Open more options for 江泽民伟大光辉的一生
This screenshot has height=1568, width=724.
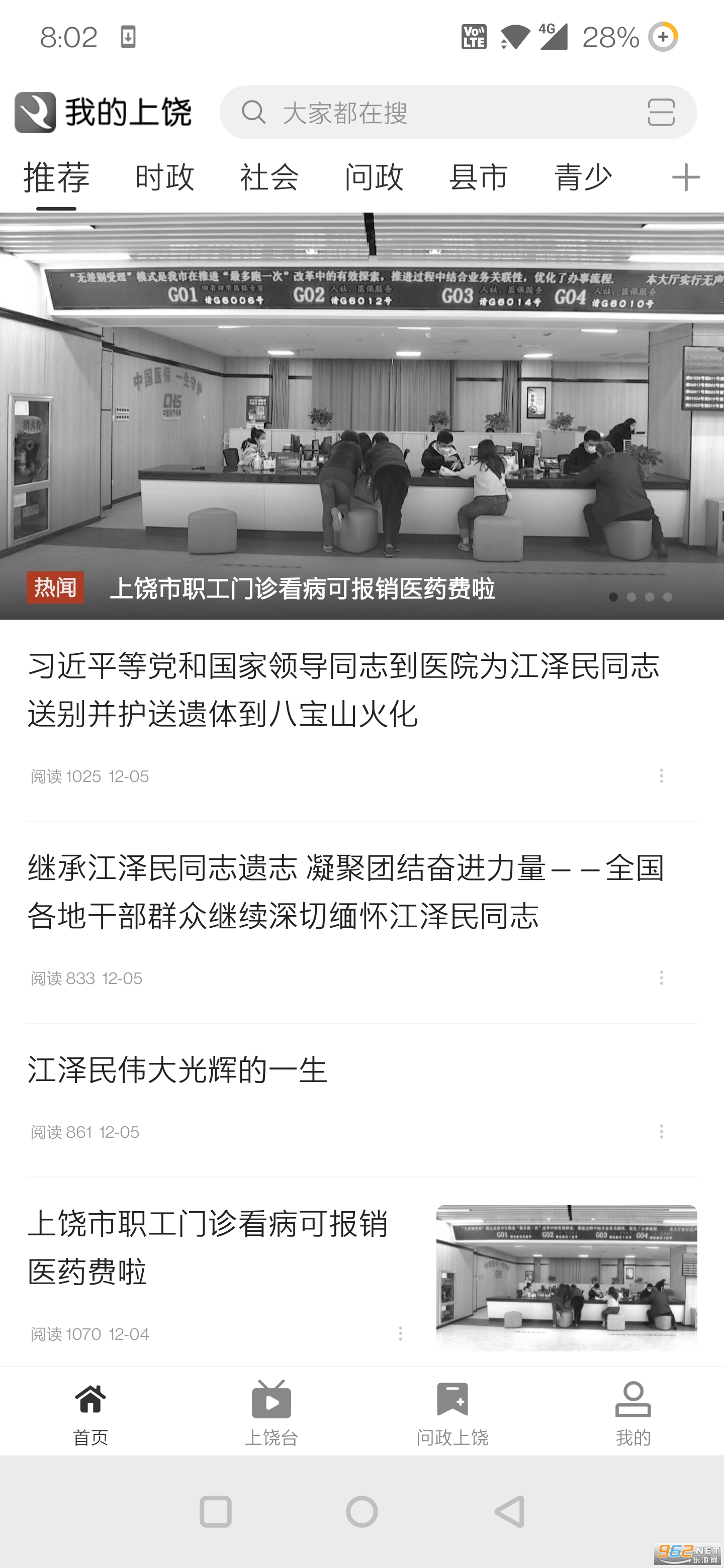661,1132
